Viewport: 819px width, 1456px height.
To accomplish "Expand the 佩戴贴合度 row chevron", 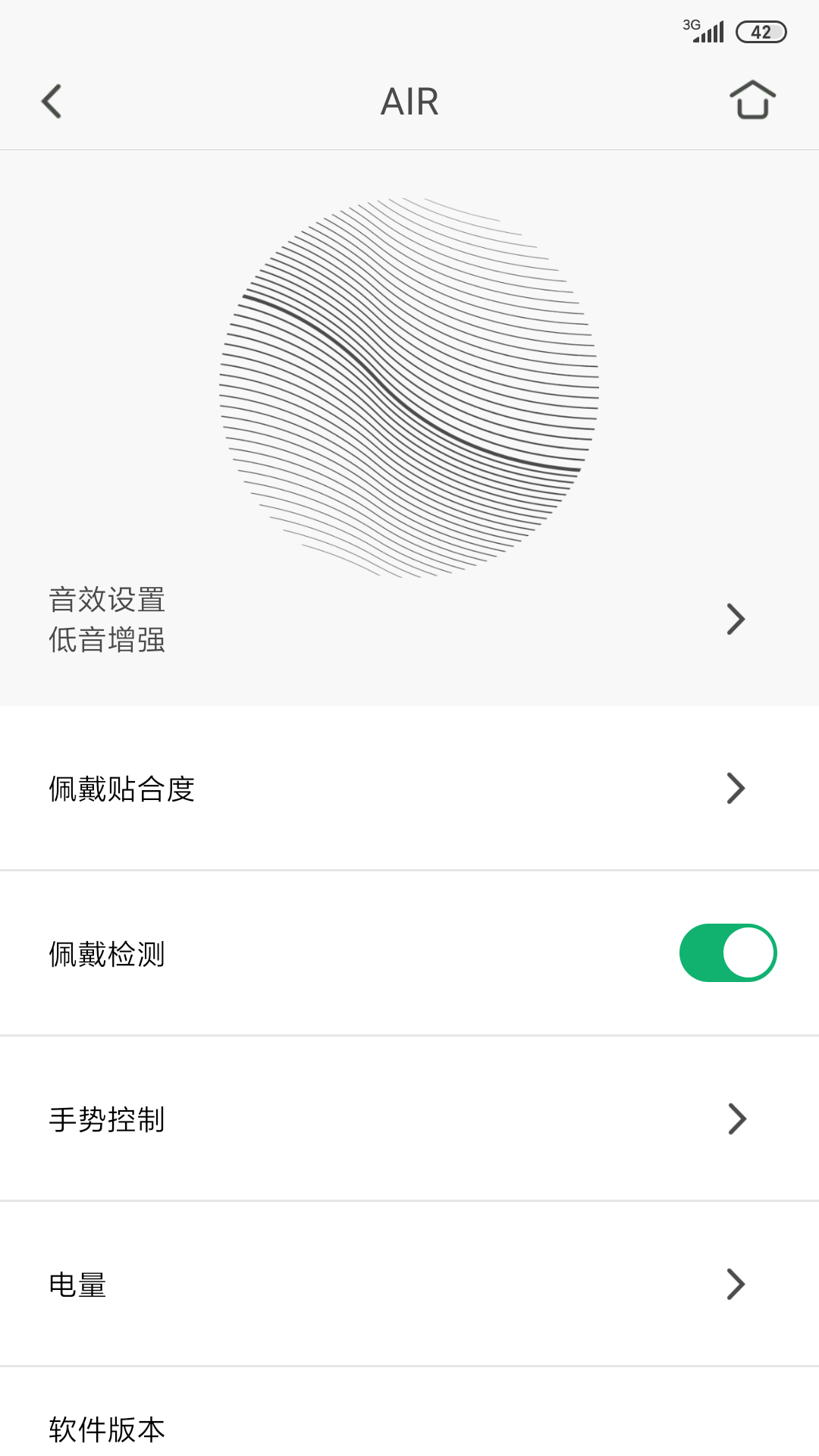I will coord(735,789).
